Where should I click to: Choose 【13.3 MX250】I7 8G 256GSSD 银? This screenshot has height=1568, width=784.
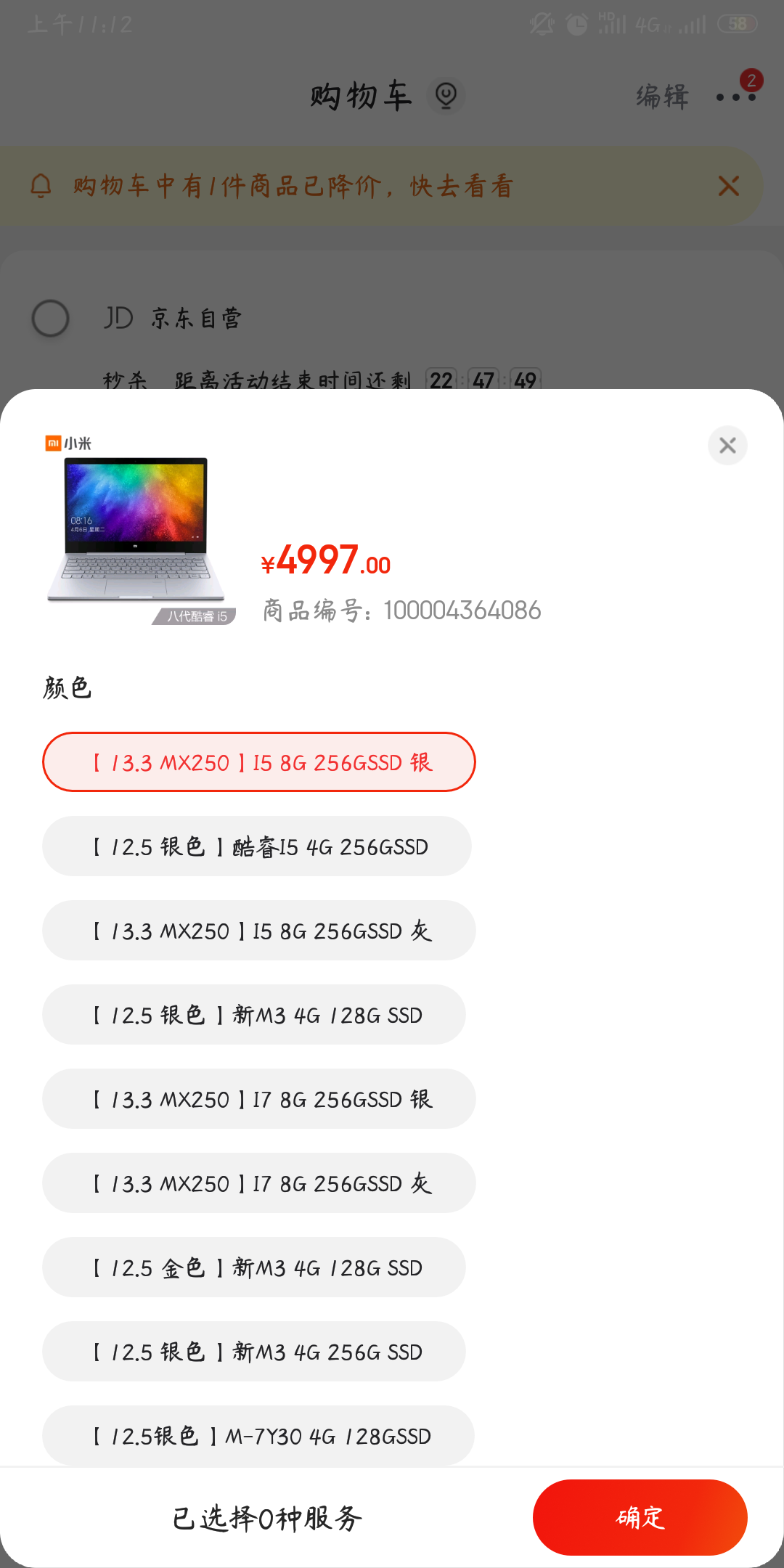258,1099
